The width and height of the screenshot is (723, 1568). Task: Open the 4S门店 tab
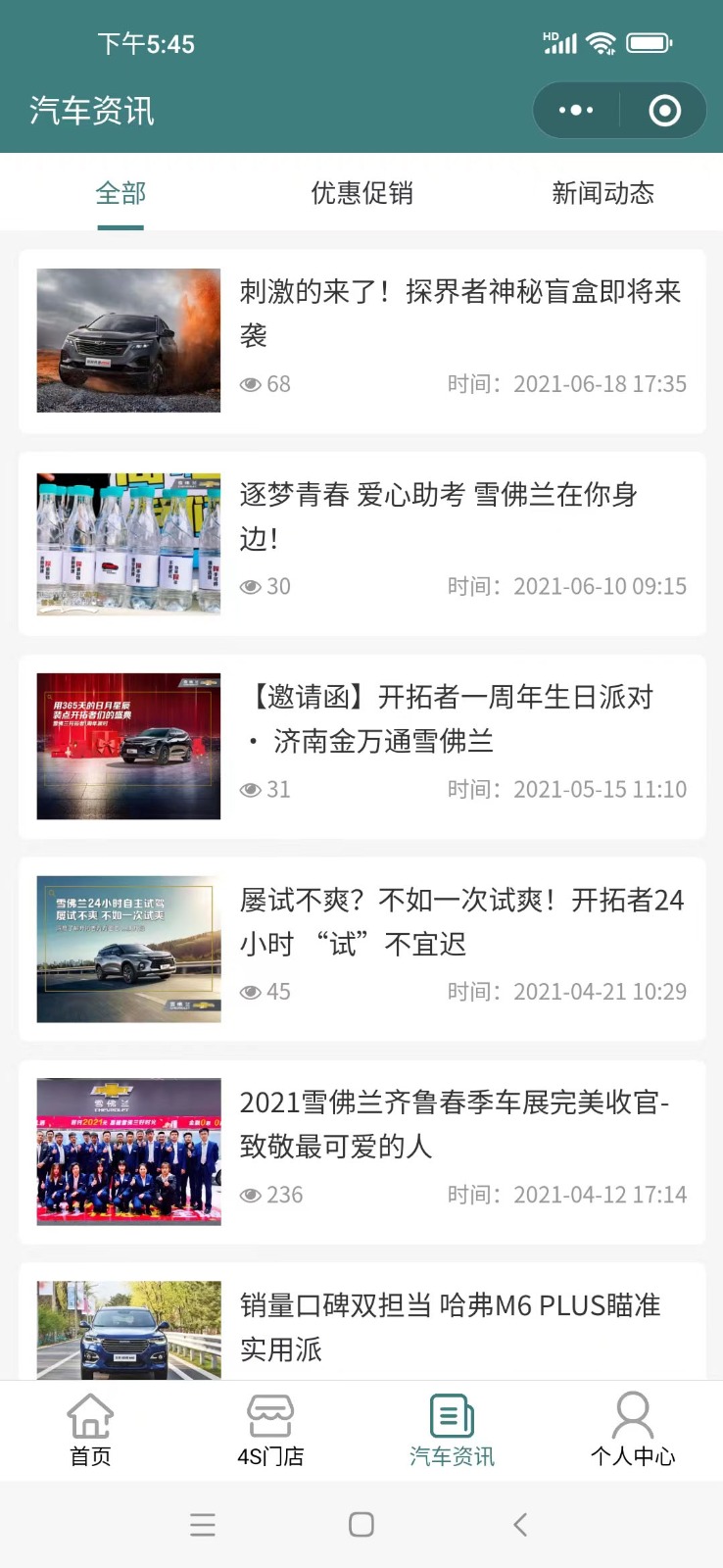[270, 1431]
